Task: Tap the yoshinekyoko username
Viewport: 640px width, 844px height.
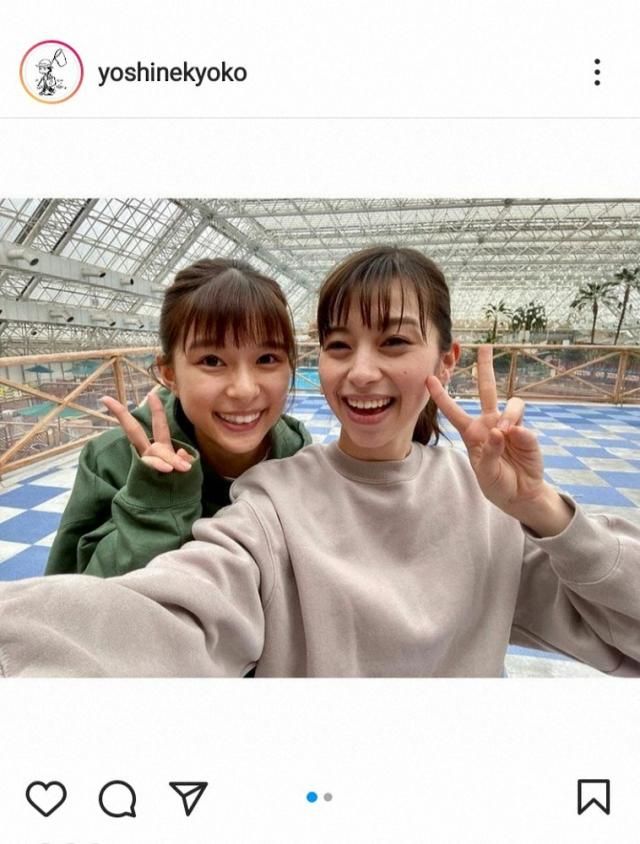Action: [x=172, y=73]
